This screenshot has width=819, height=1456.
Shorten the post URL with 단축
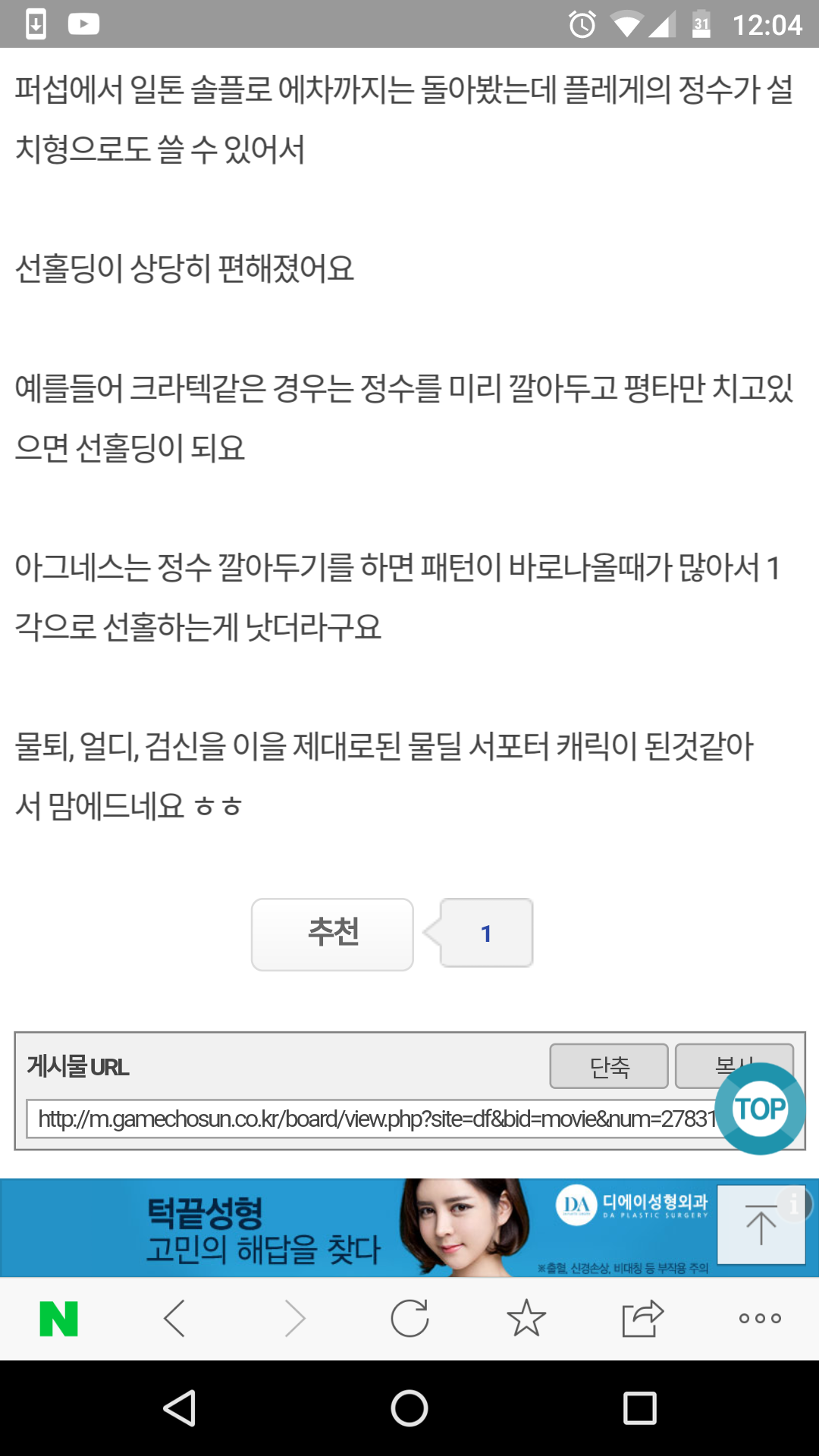pyautogui.click(x=609, y=1066)
